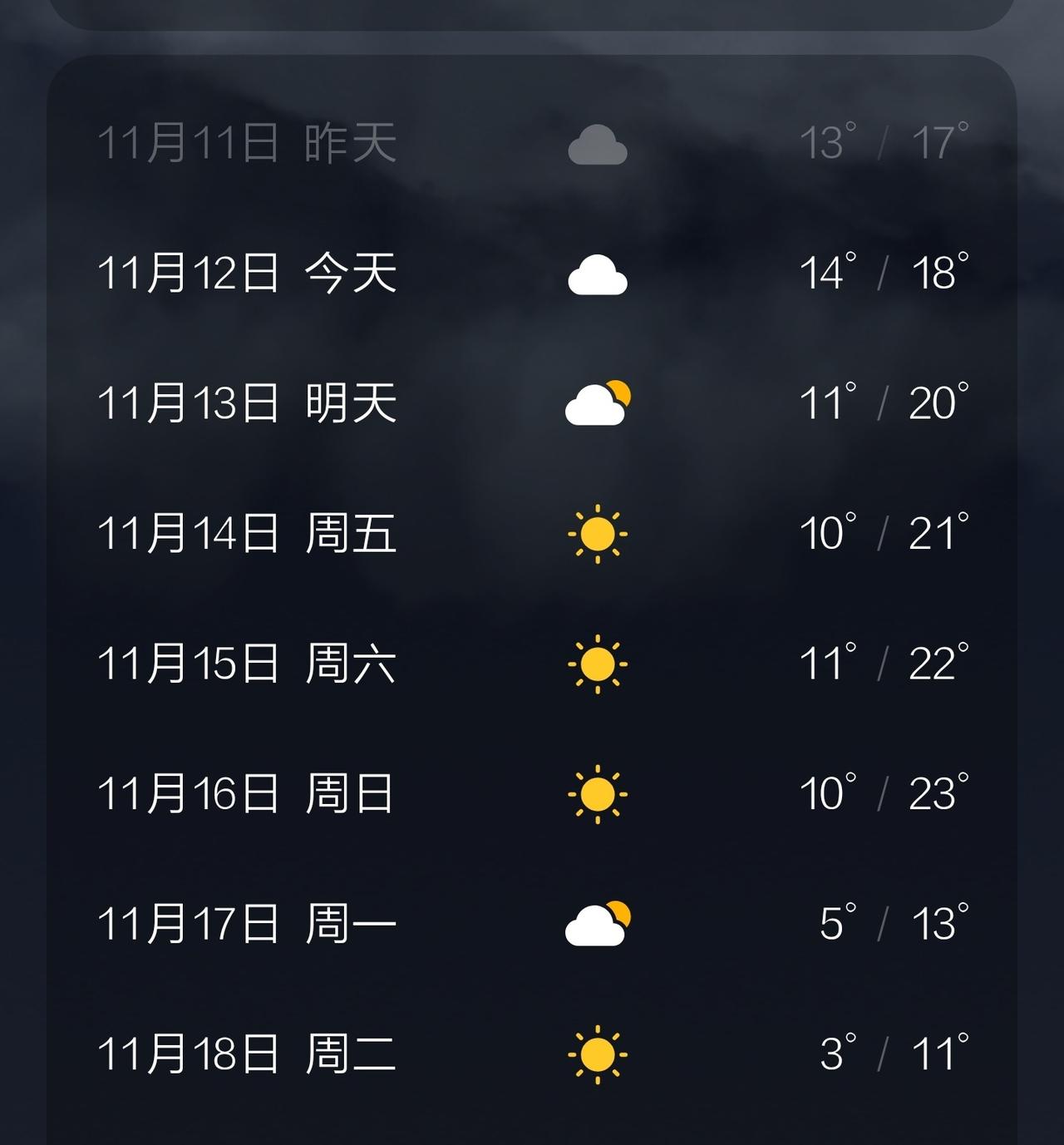This screenshot has width=1064, height=1145.
Task: Tap the cloudy icon for 11月11日
Action: point(597,141)
